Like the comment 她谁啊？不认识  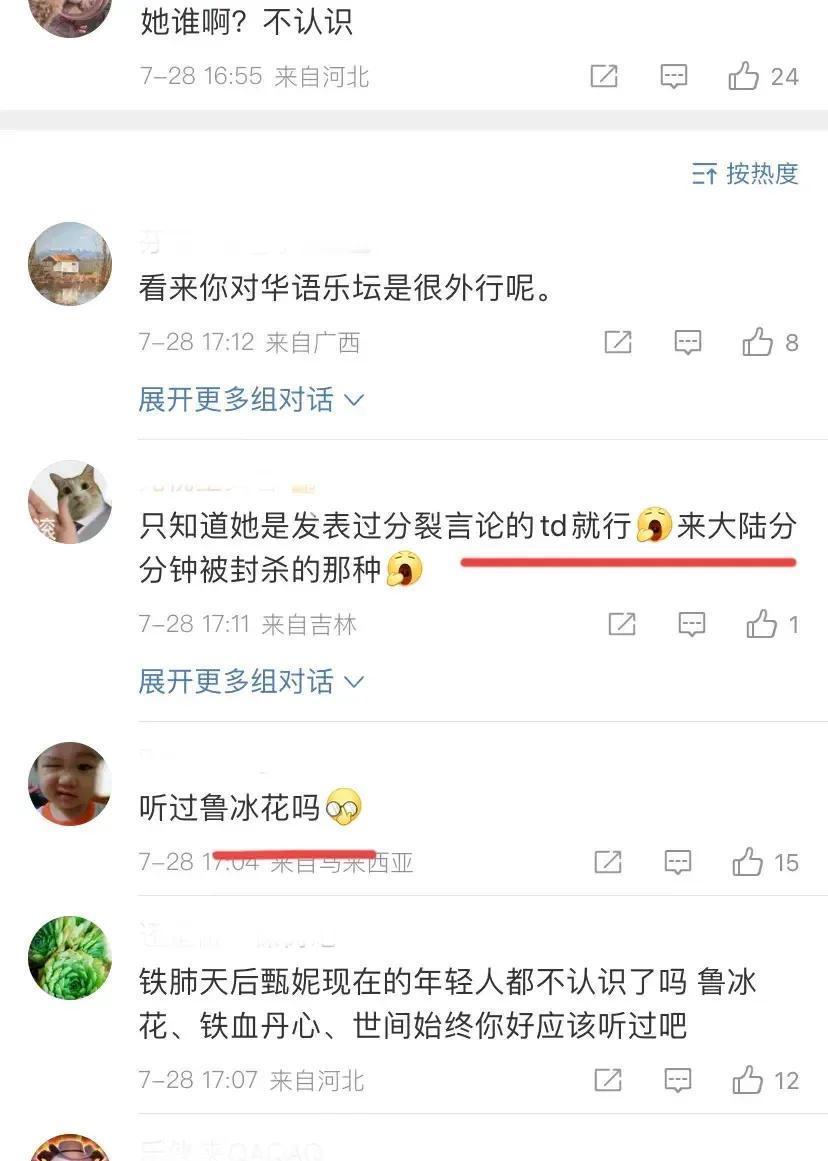click(x=744, y=76)
